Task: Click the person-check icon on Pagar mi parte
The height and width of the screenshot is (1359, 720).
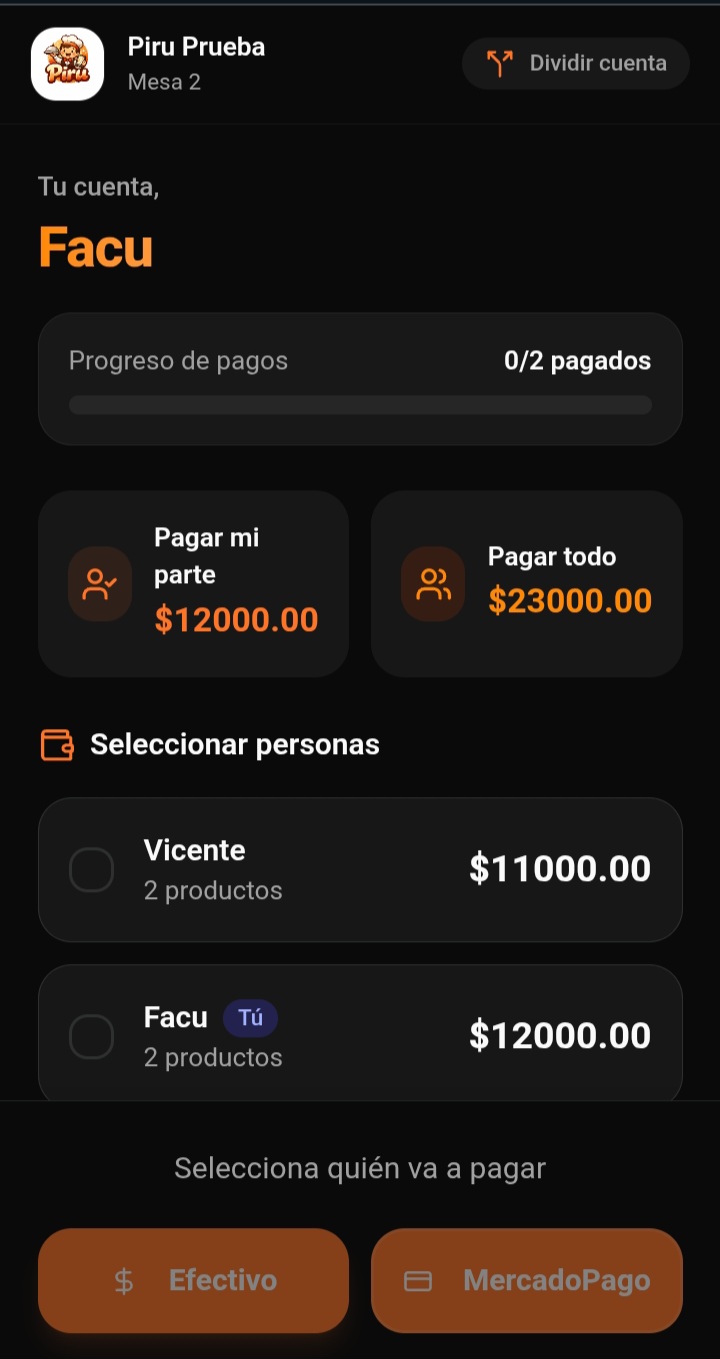Action: pos(99,583)
